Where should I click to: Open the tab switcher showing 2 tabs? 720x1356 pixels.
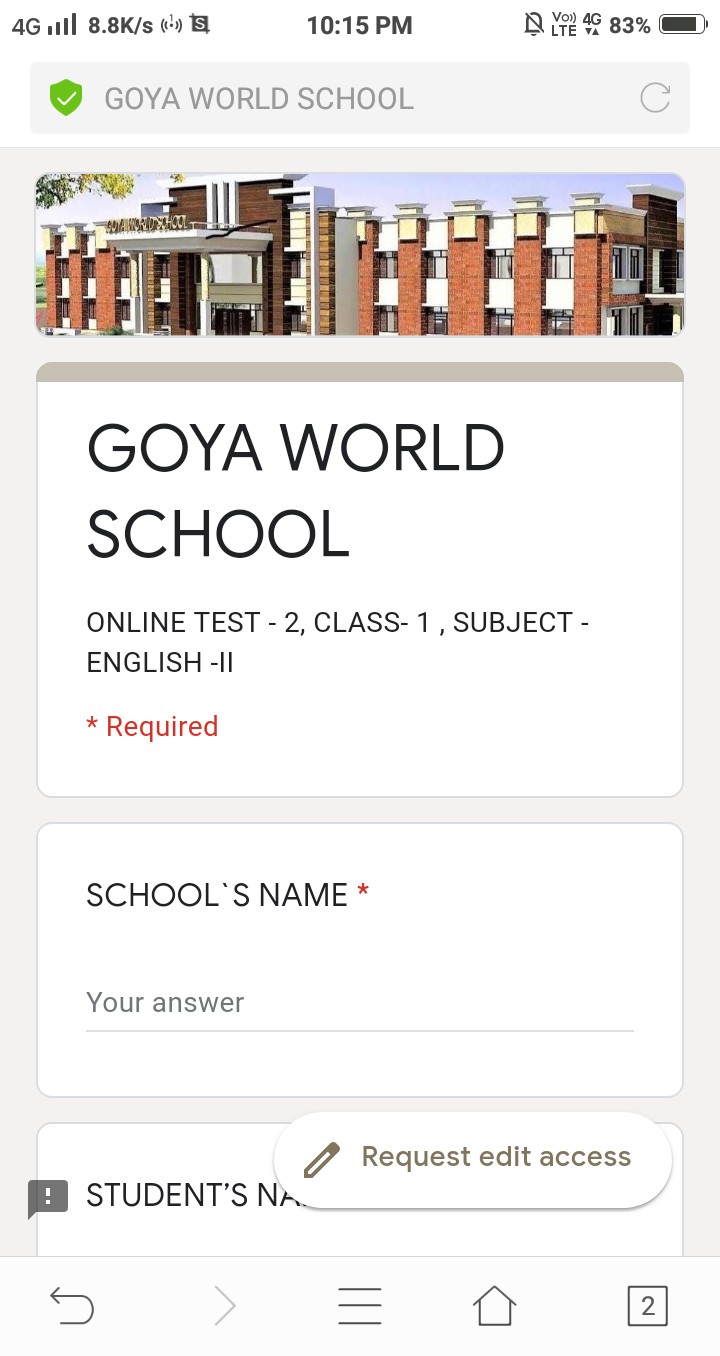pos(647,1306)
